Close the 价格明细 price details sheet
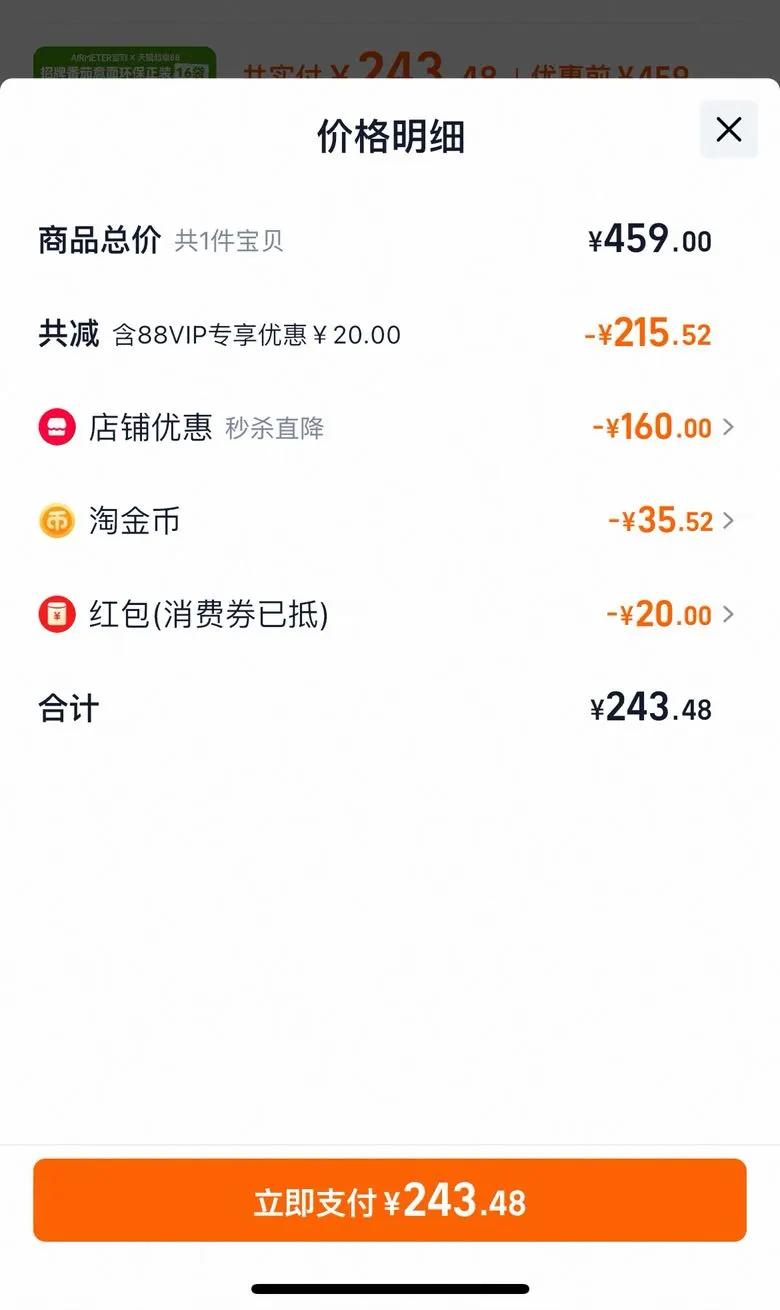This screenshot has height=1310, width=780. [x=728, y=130]
